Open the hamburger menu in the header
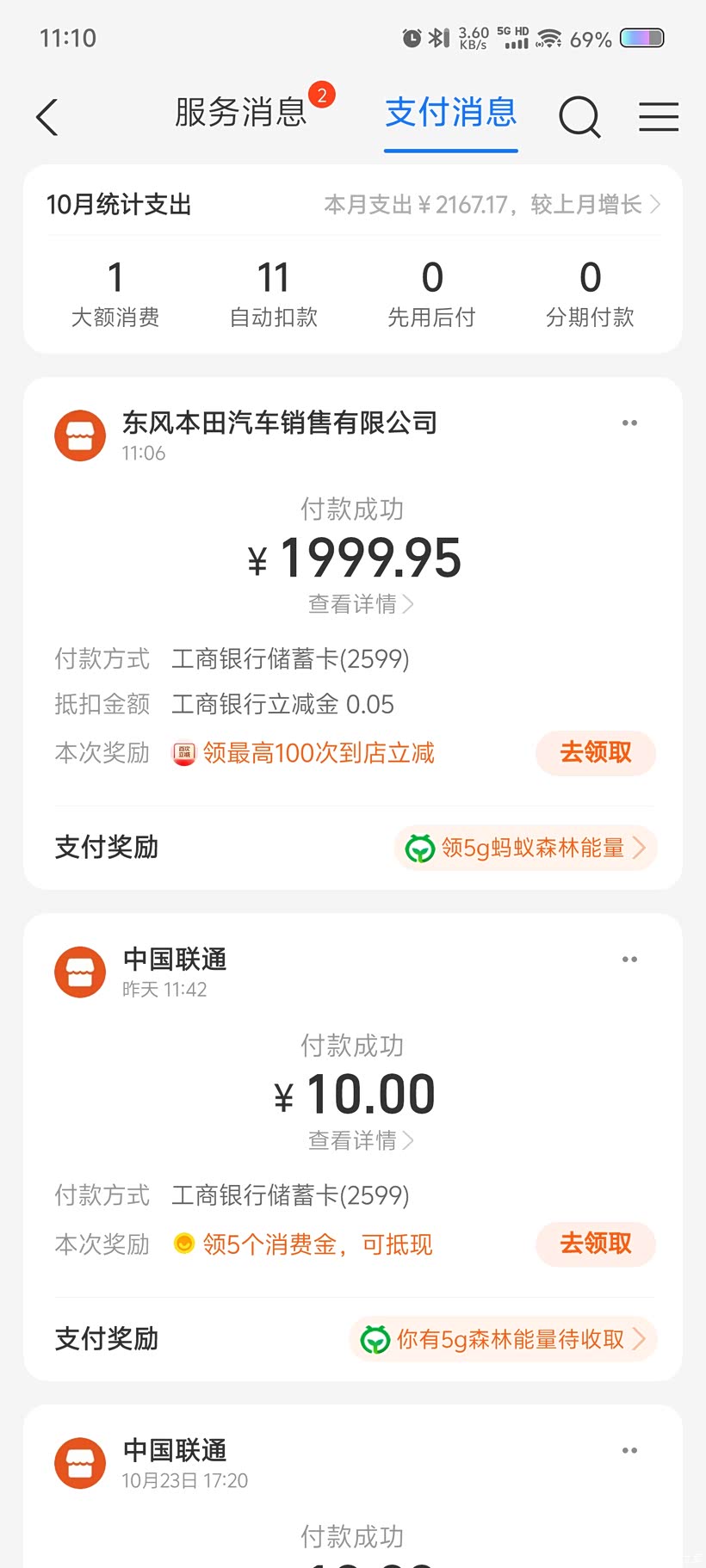 pos(659,116)
